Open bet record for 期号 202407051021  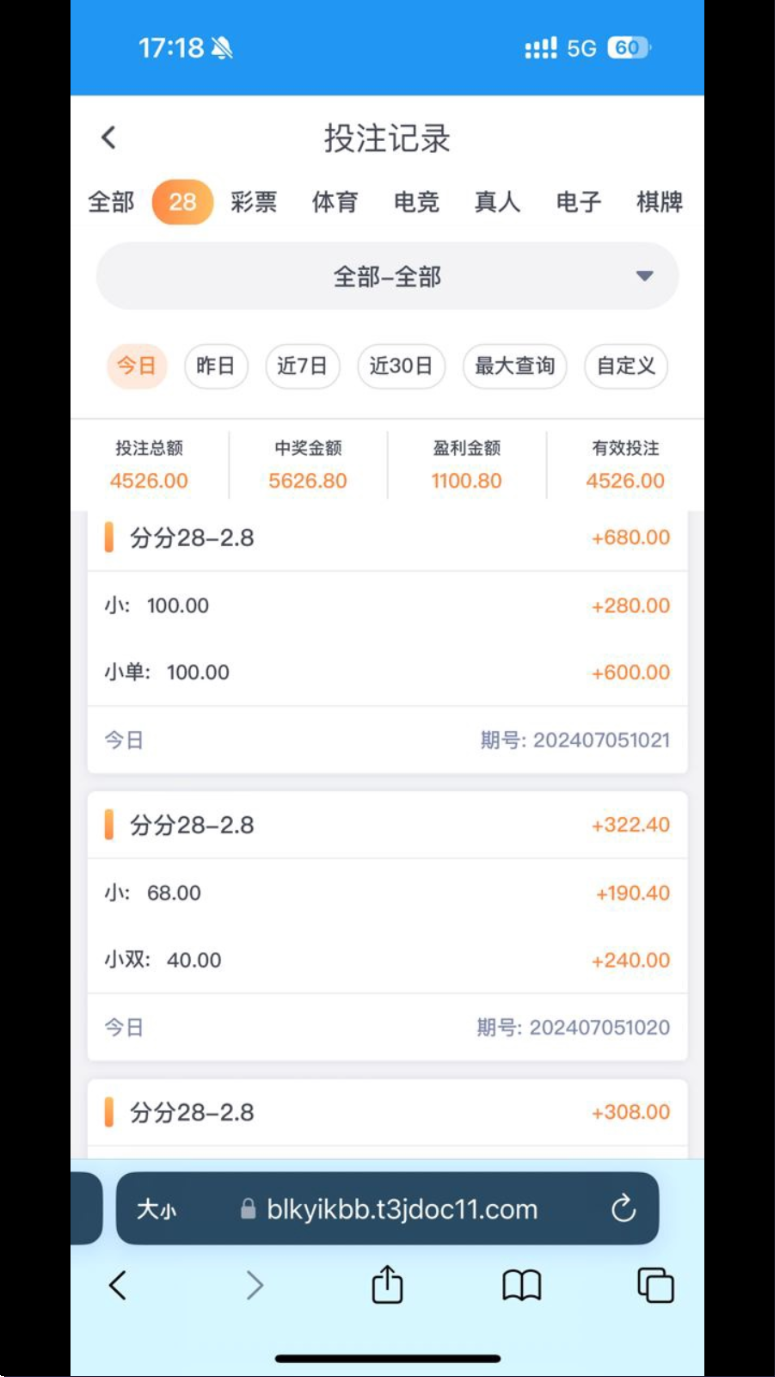tap(387, 640)
